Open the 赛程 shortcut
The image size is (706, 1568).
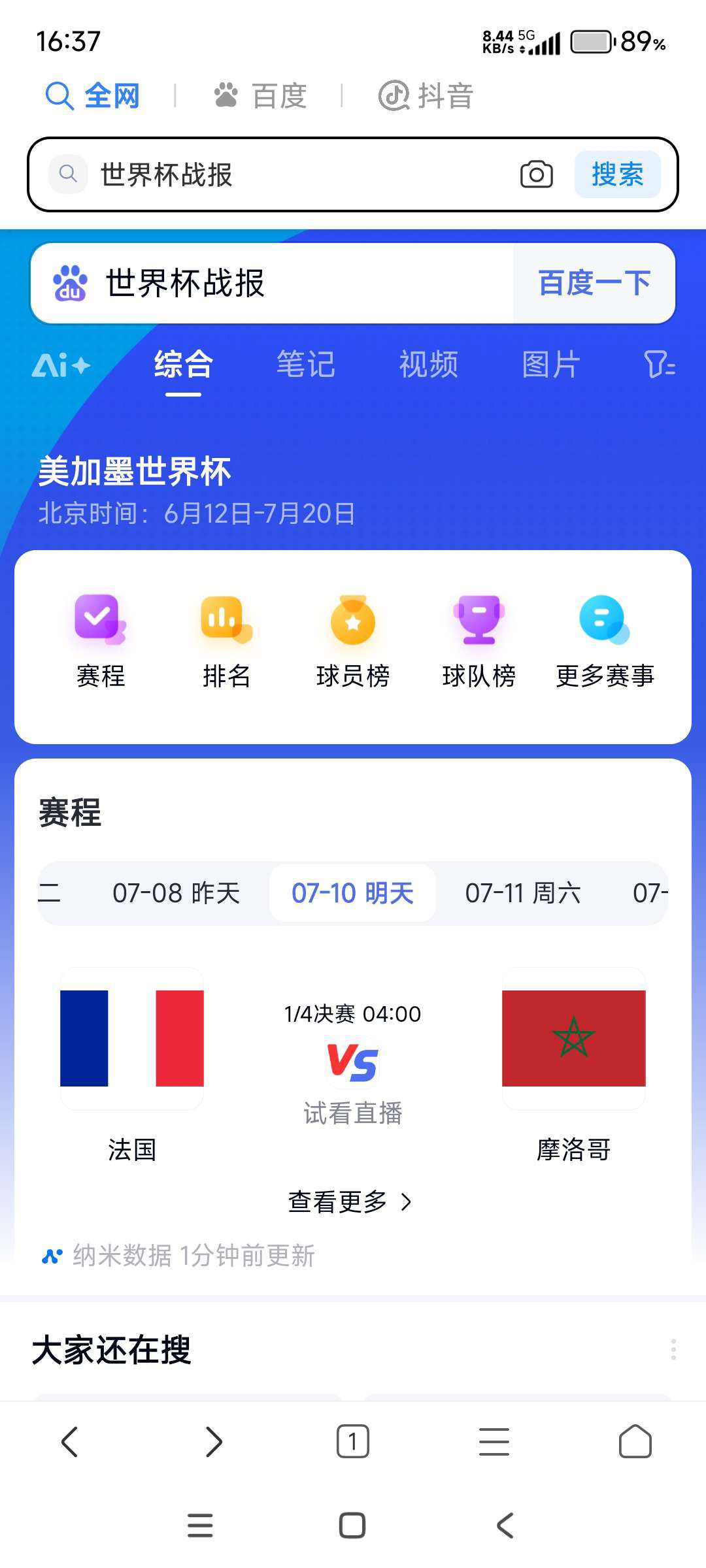click(101, 641)
